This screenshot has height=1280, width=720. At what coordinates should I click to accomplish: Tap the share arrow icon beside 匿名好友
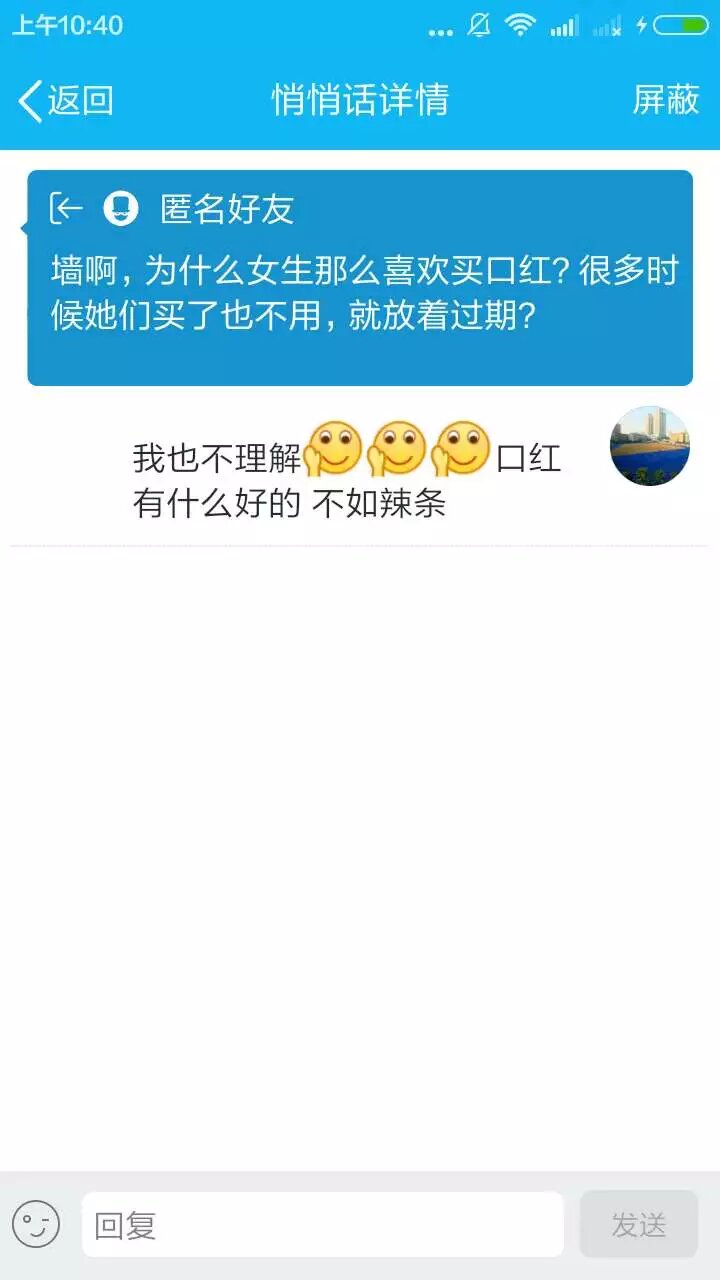coord(66,209)
